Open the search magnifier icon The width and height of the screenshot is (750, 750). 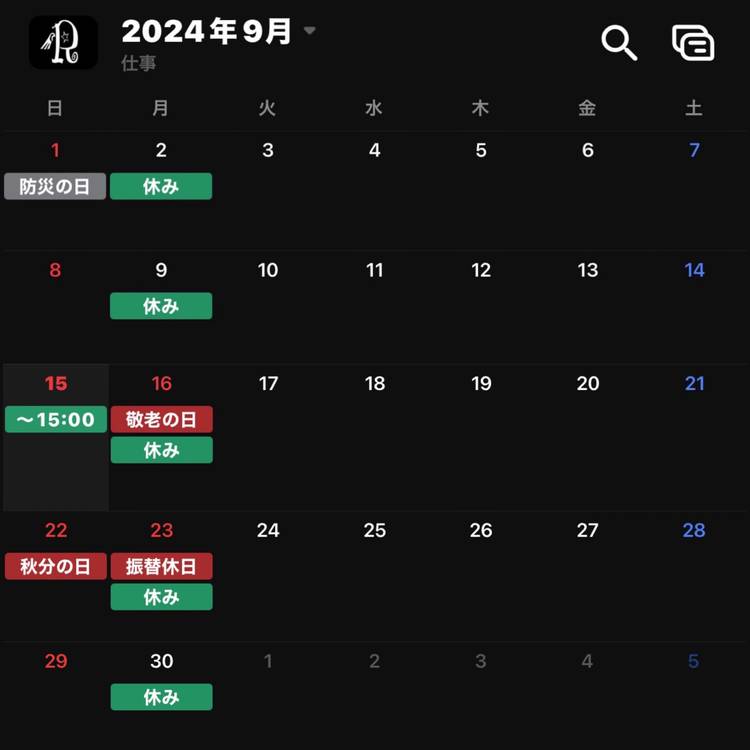click(x=619, y=43)
